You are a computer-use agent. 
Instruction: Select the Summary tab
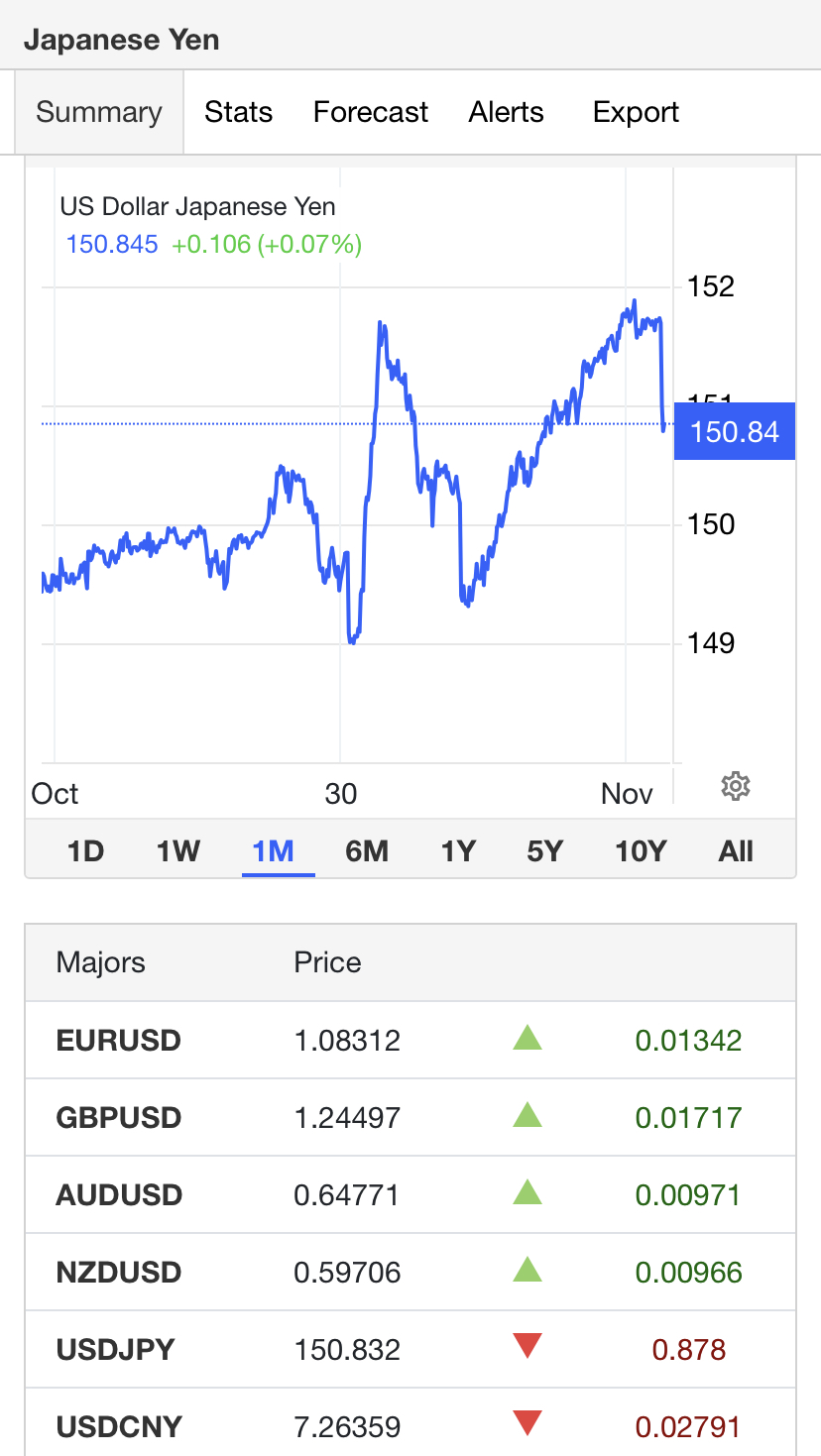pyautogui.click(x=99, y=112)
